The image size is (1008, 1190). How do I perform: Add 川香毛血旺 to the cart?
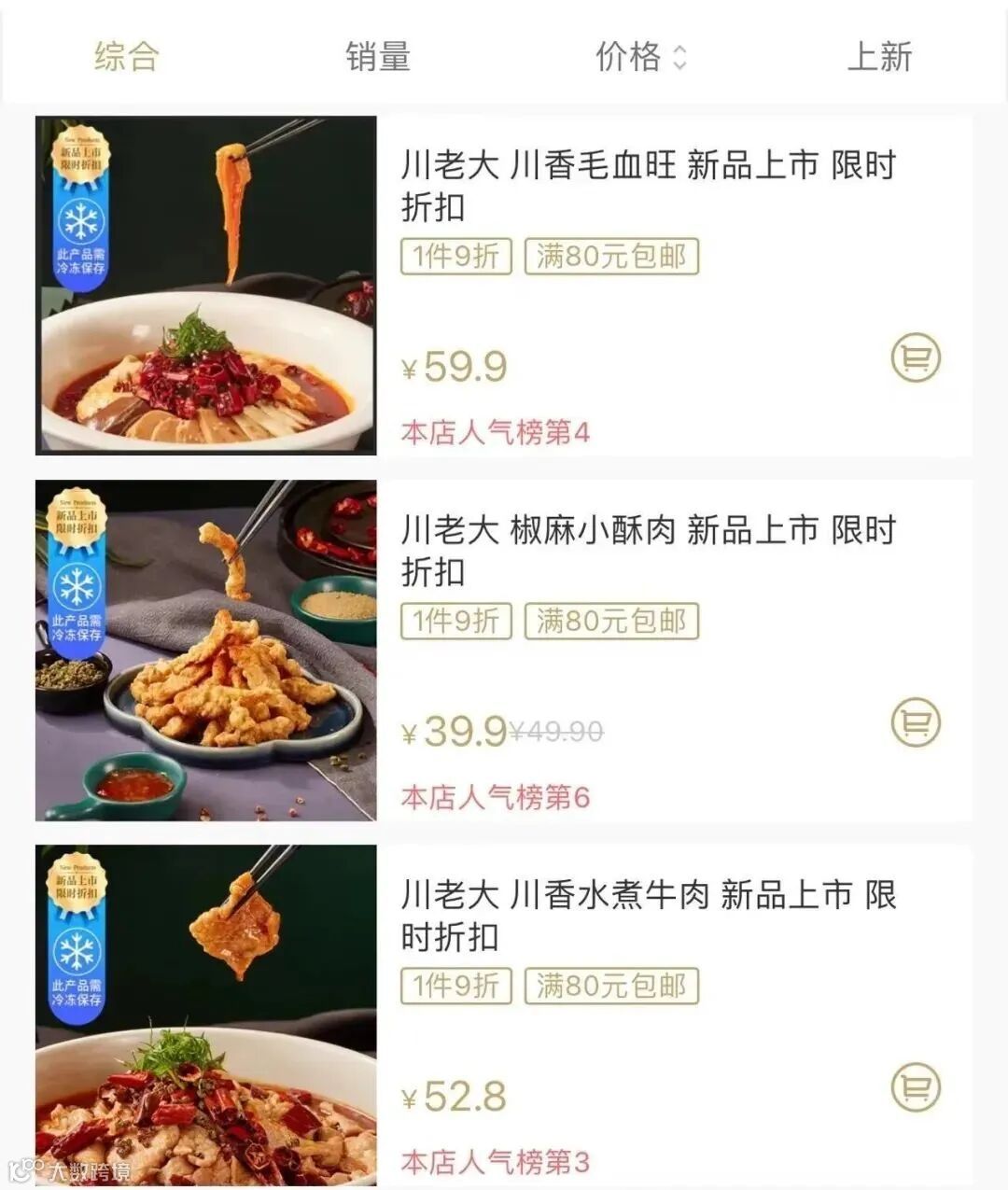click(916, 357)
